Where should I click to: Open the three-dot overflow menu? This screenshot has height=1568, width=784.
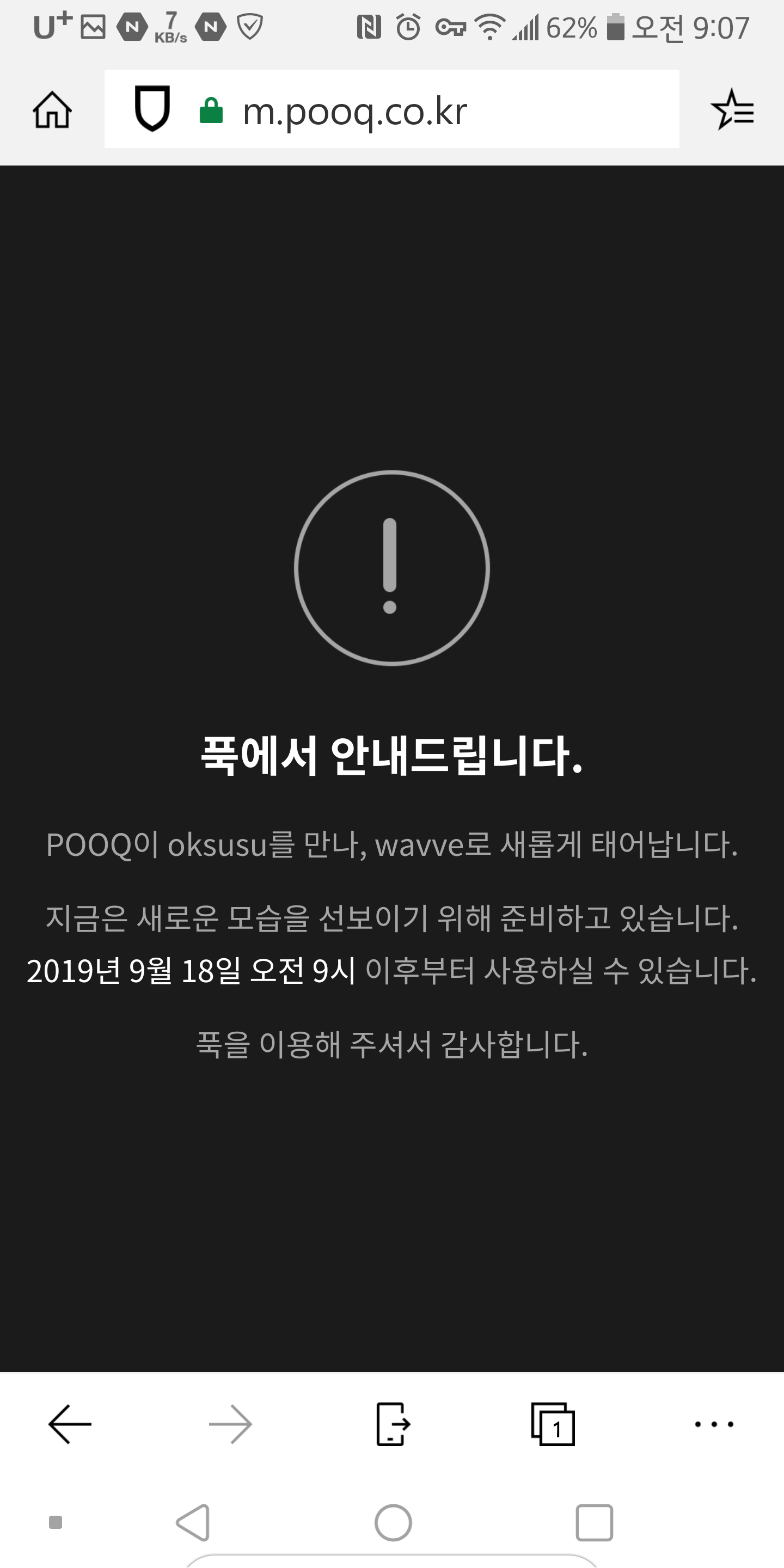[x=713, y=1424]
